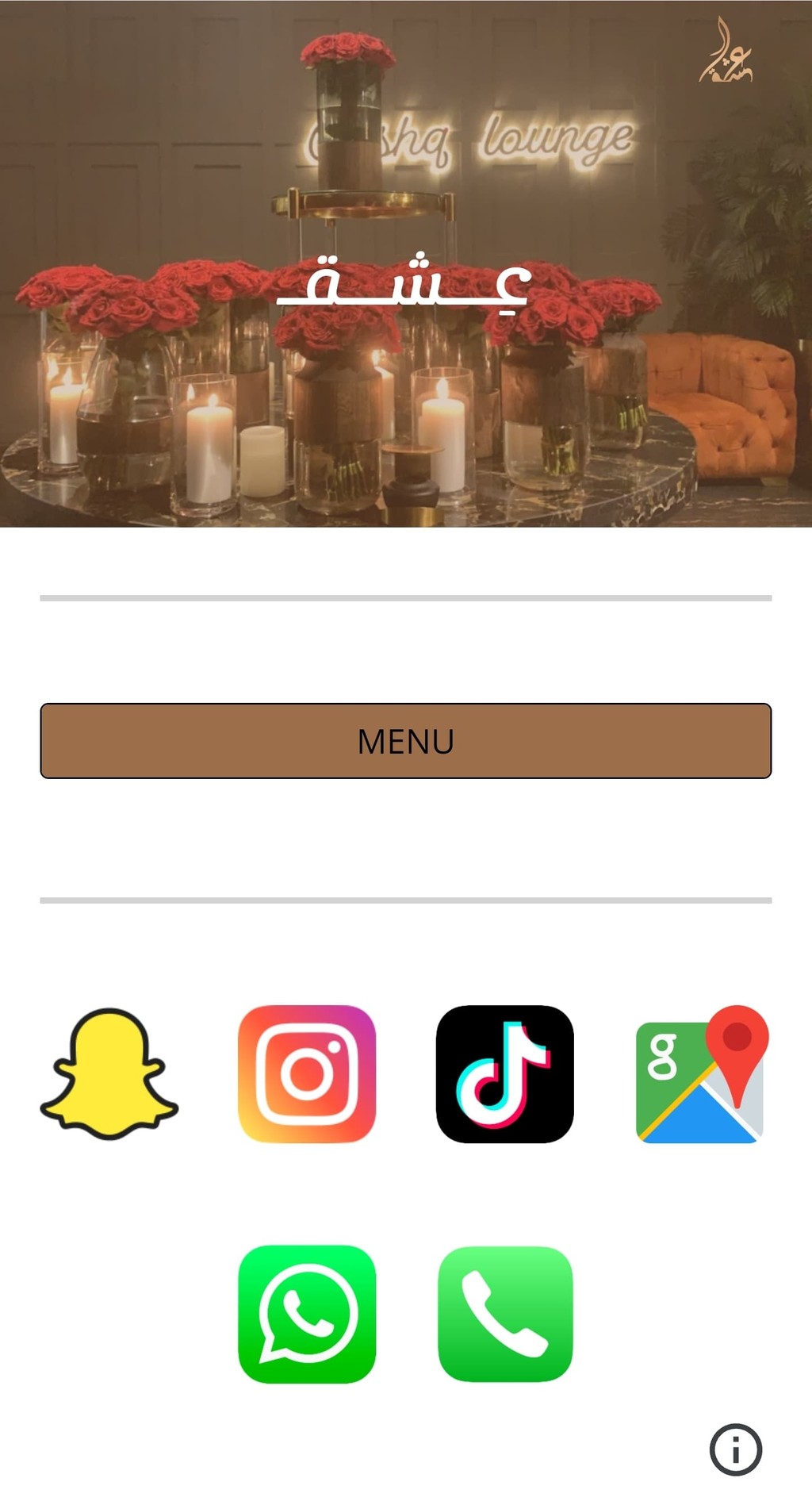Viewport: 812px width, 1501px height.
Task: Call the lounge via phone icon
Action: [504, 1314]
